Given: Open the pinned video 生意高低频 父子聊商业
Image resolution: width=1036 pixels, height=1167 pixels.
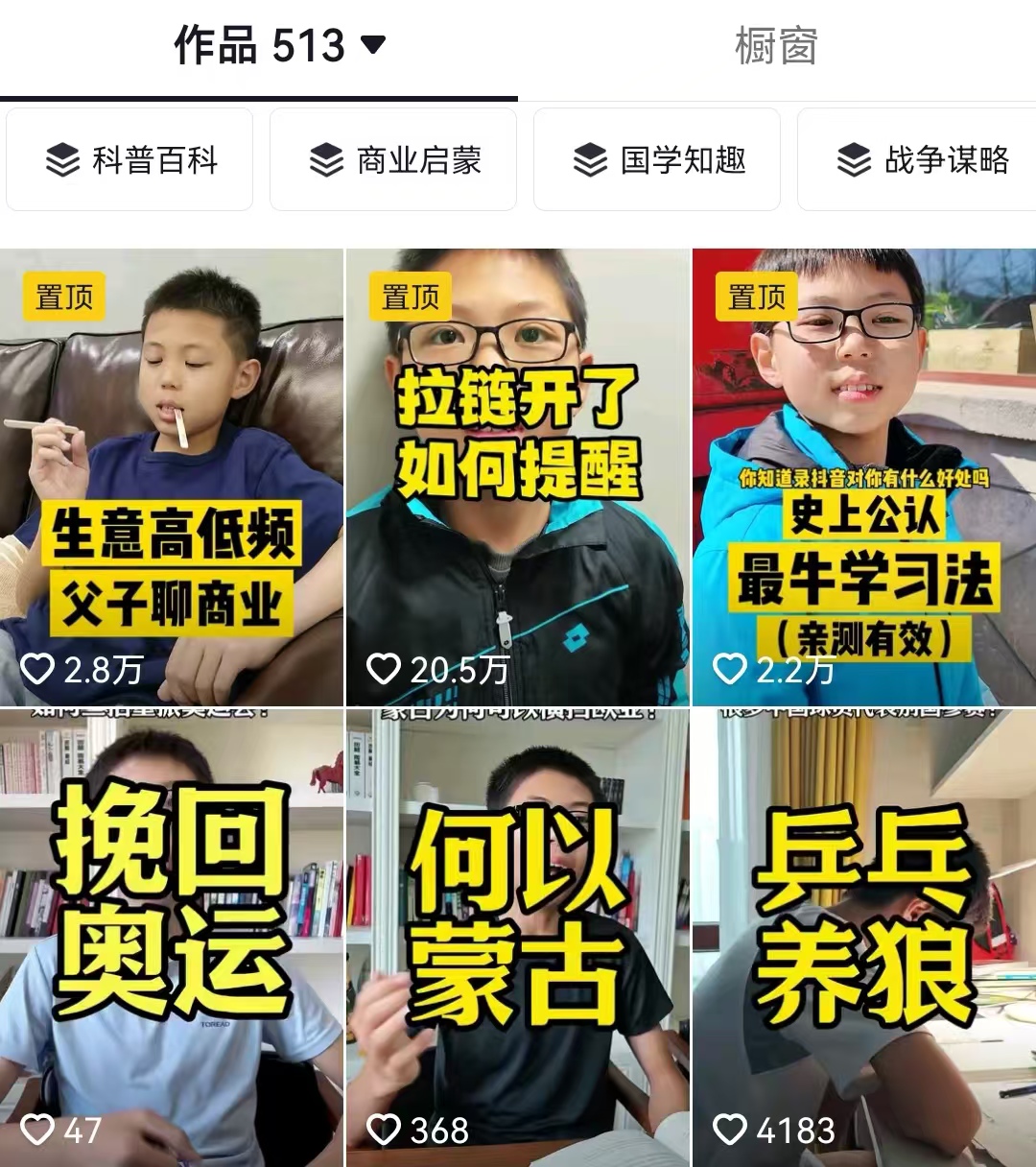Looking at the screenshot, I should pyautogui.click(x=171, y=477).
